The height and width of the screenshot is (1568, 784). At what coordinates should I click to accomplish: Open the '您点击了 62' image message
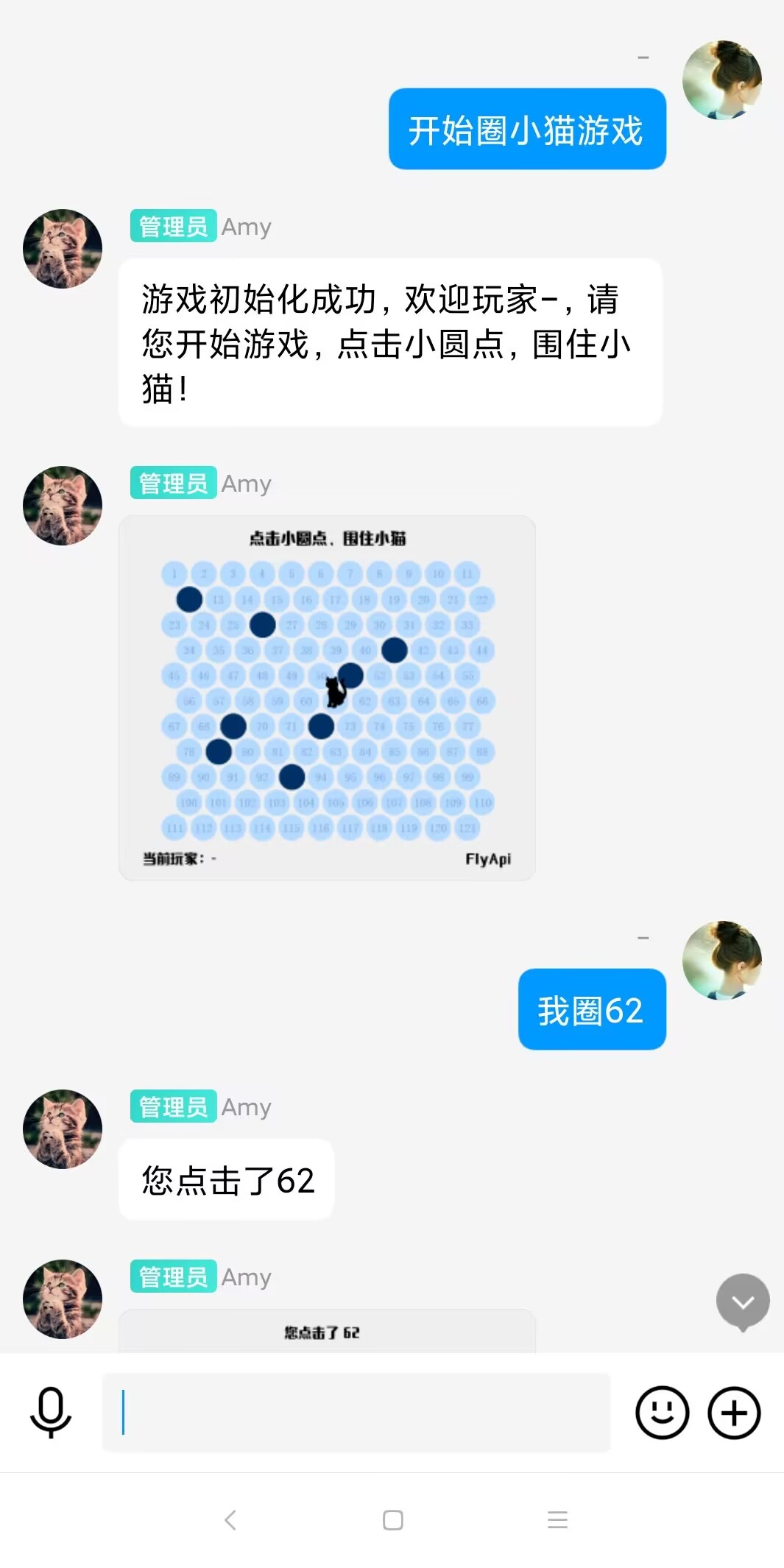click(327, 1331)
